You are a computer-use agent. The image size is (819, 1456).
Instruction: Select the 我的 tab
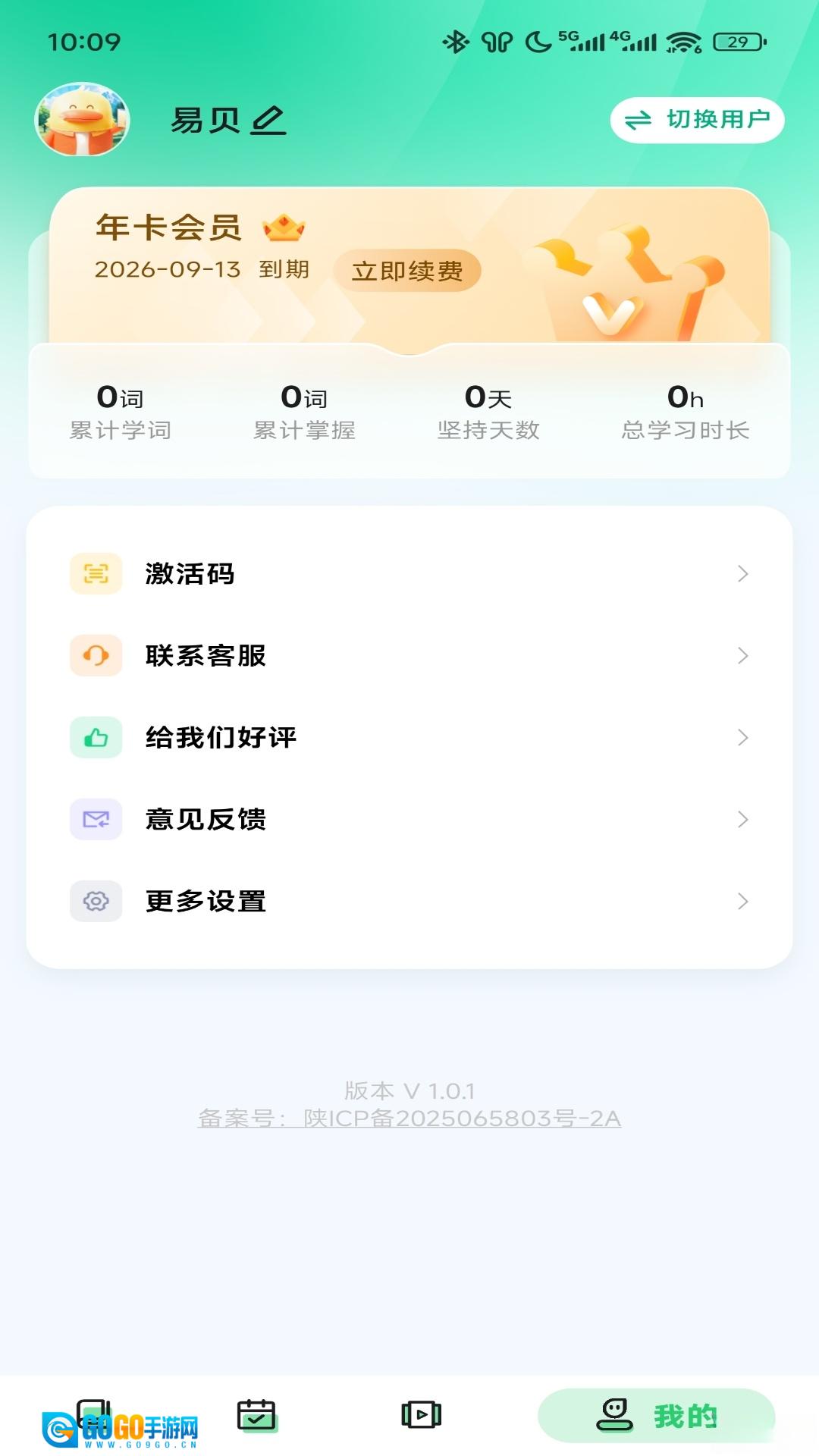(656, 1416)
